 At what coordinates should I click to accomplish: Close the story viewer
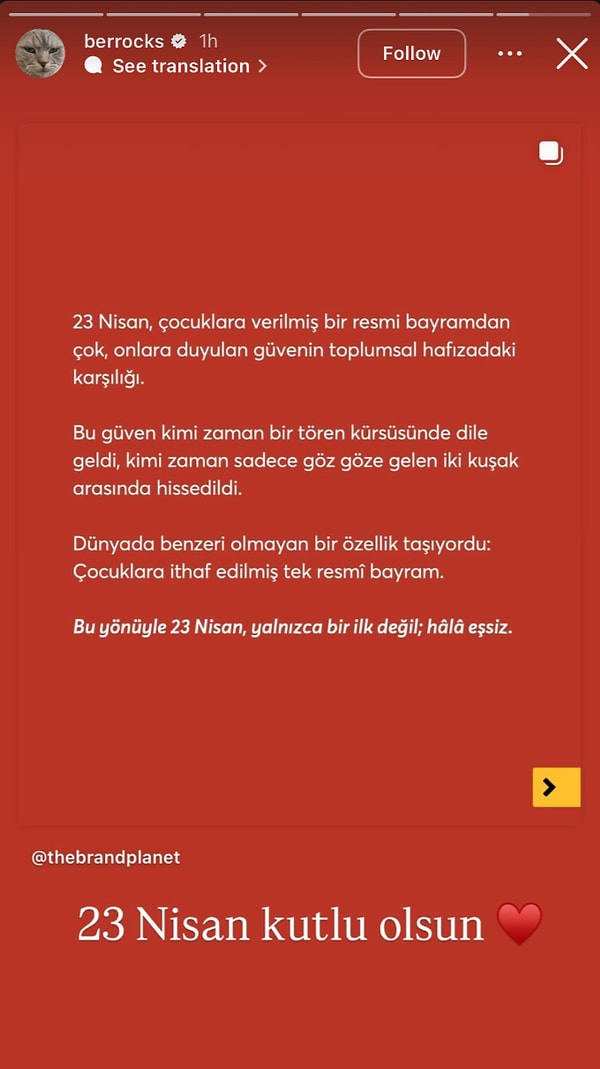point(572,54)
